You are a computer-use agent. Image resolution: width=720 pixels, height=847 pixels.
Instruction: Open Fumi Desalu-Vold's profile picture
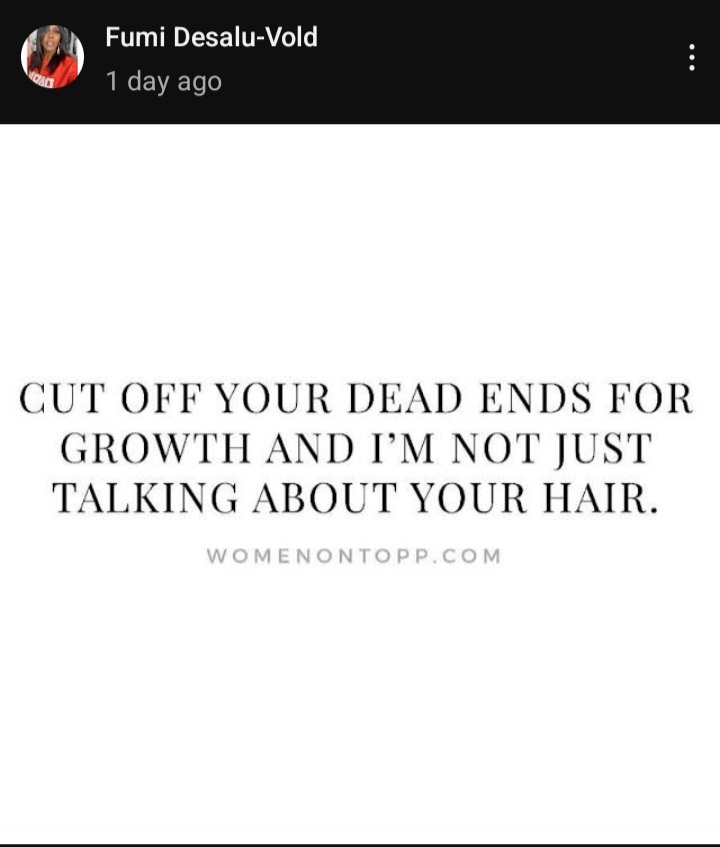coord(52,58)
